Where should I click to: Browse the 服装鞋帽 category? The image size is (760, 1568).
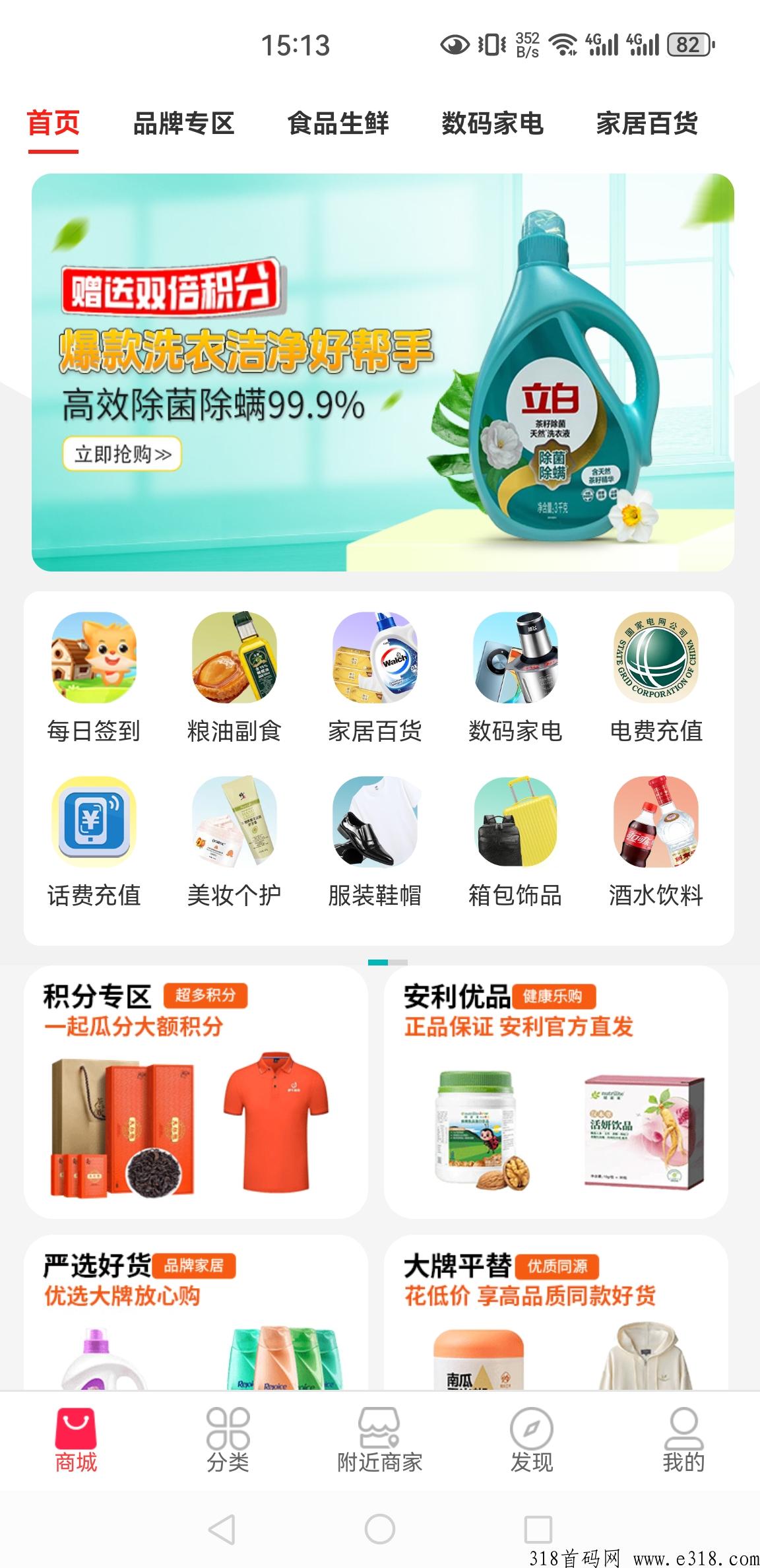pyautogui.click(x=375, y=843)
